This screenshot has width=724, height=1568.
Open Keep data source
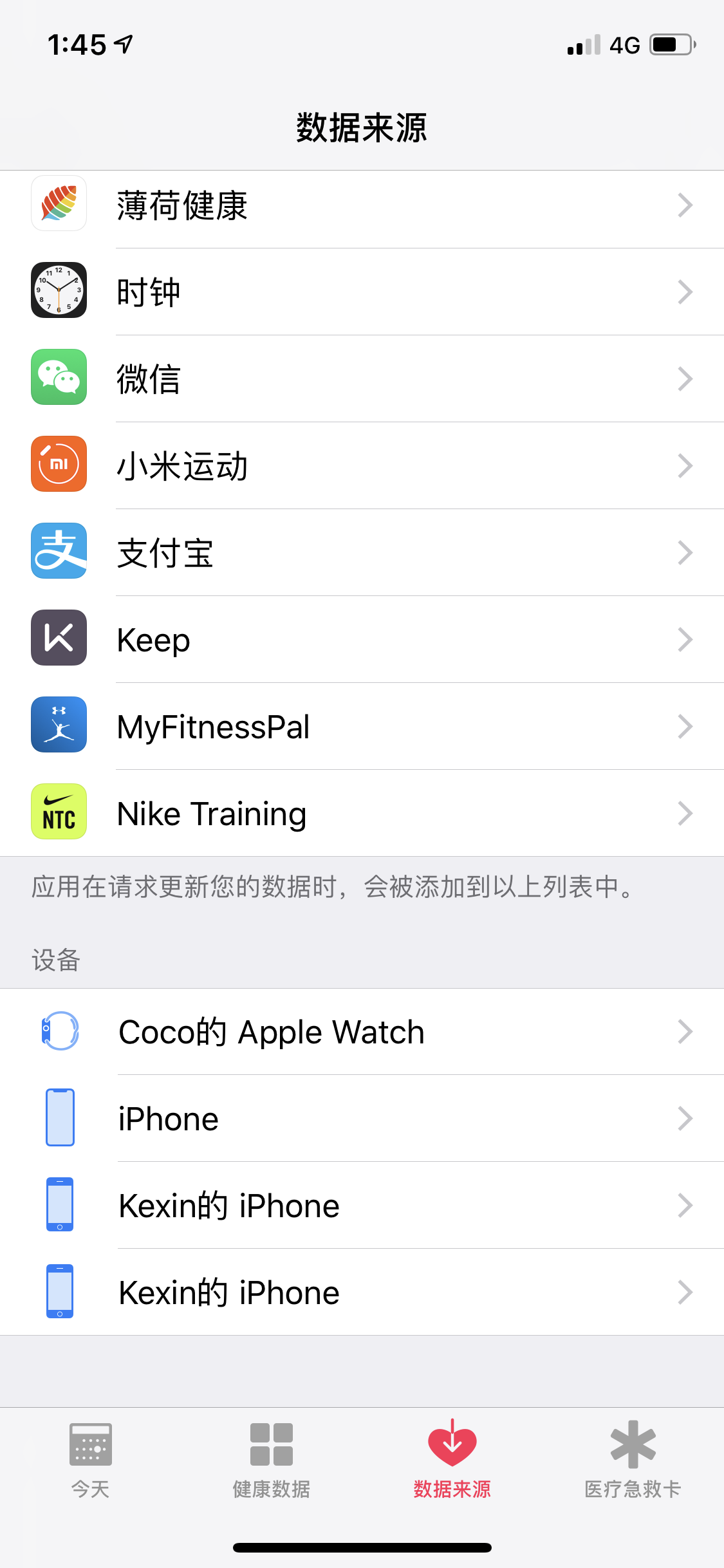(x=360, y=639)
